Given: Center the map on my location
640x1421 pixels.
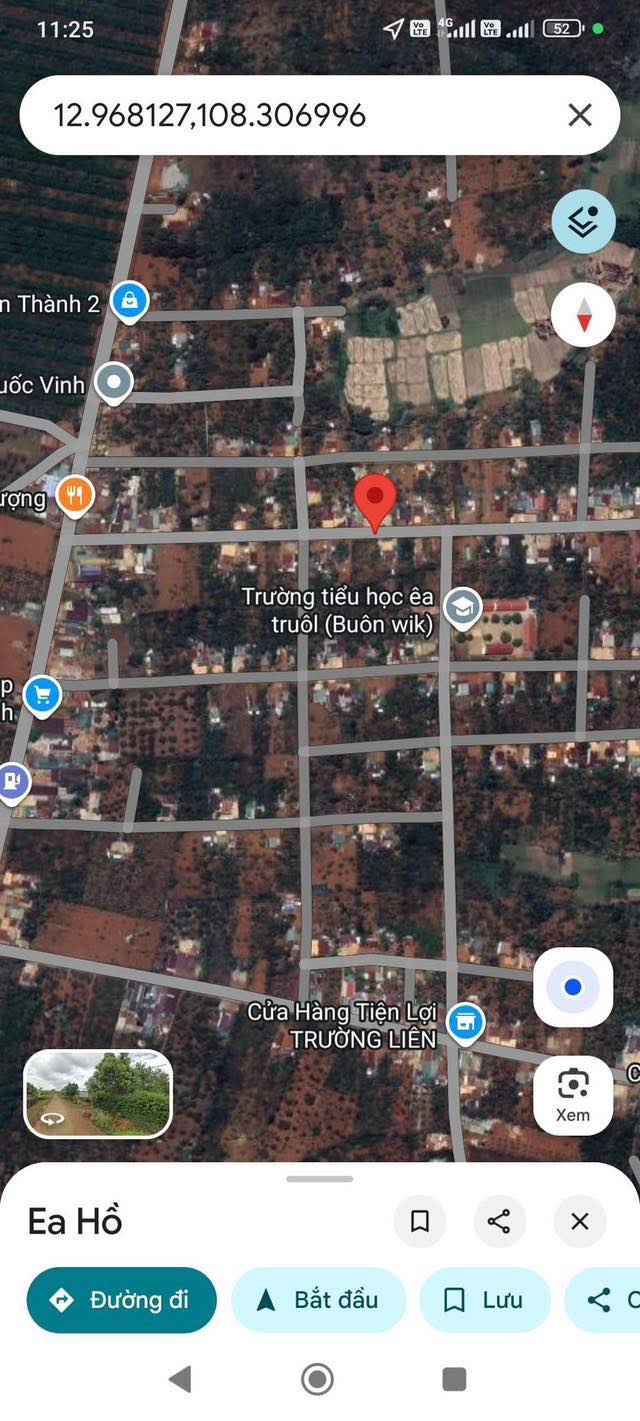Looking at the screenshot, I should [x=572, y=987].
